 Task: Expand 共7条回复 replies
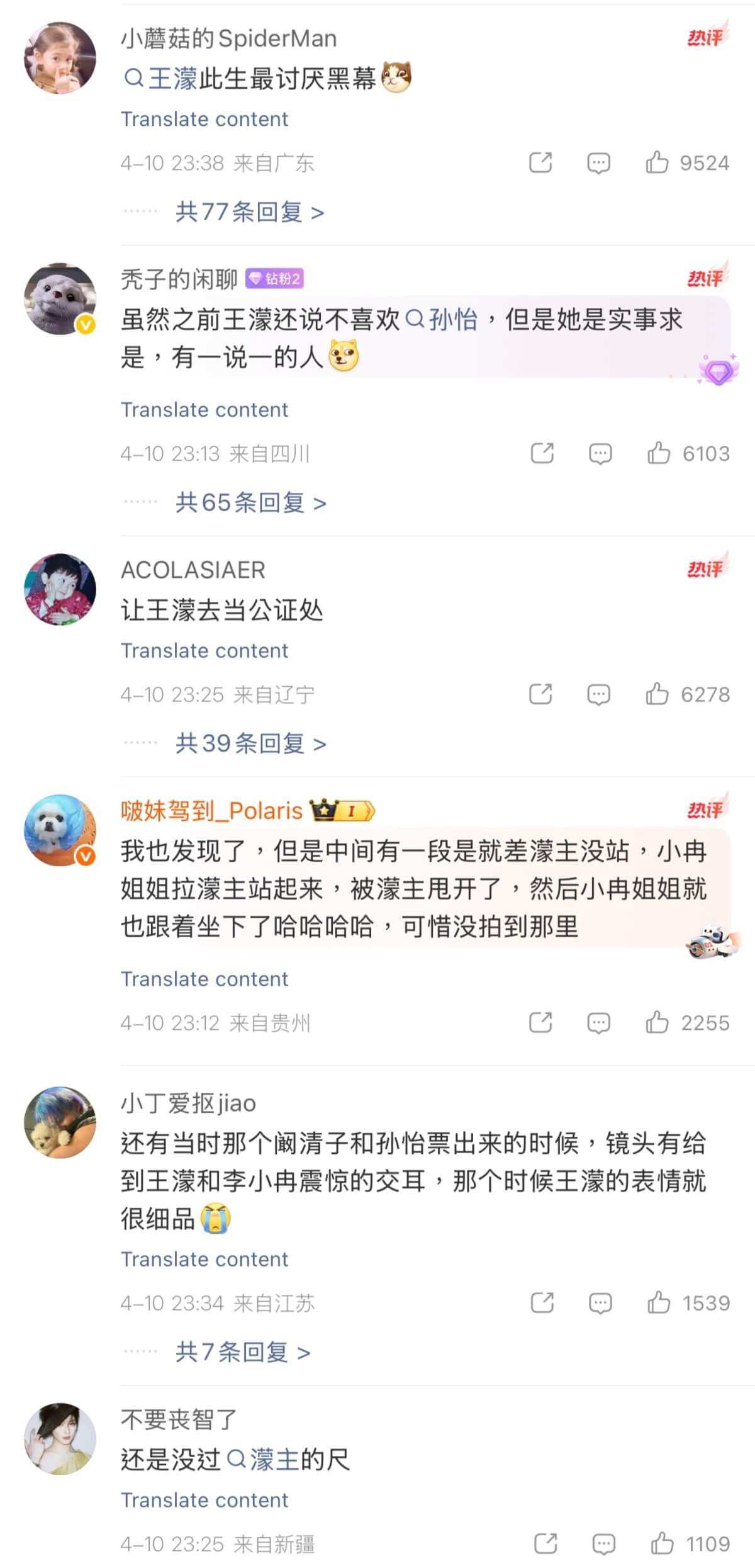point(242,1351)
